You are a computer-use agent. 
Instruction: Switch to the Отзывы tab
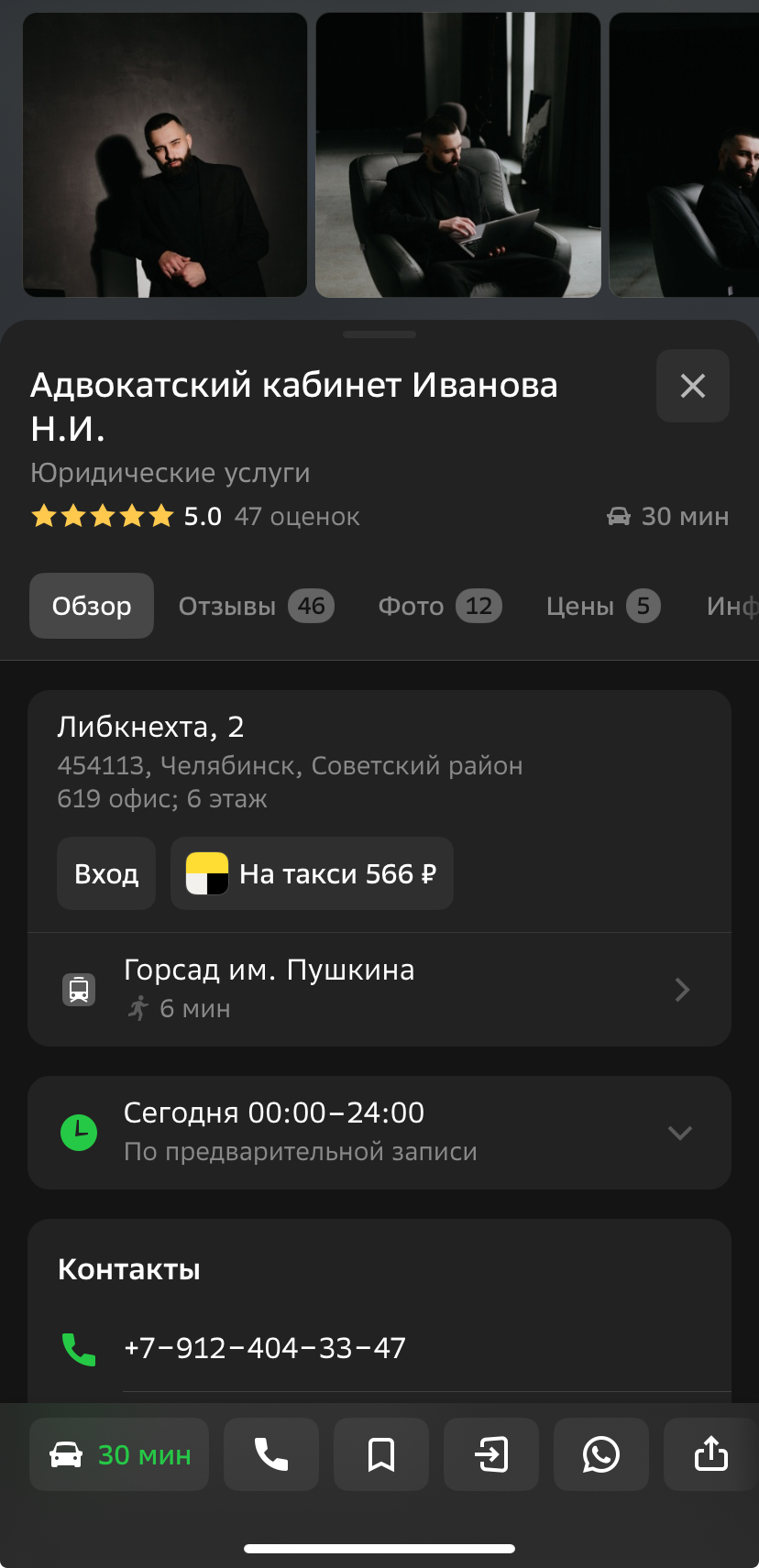coord(256,606)
